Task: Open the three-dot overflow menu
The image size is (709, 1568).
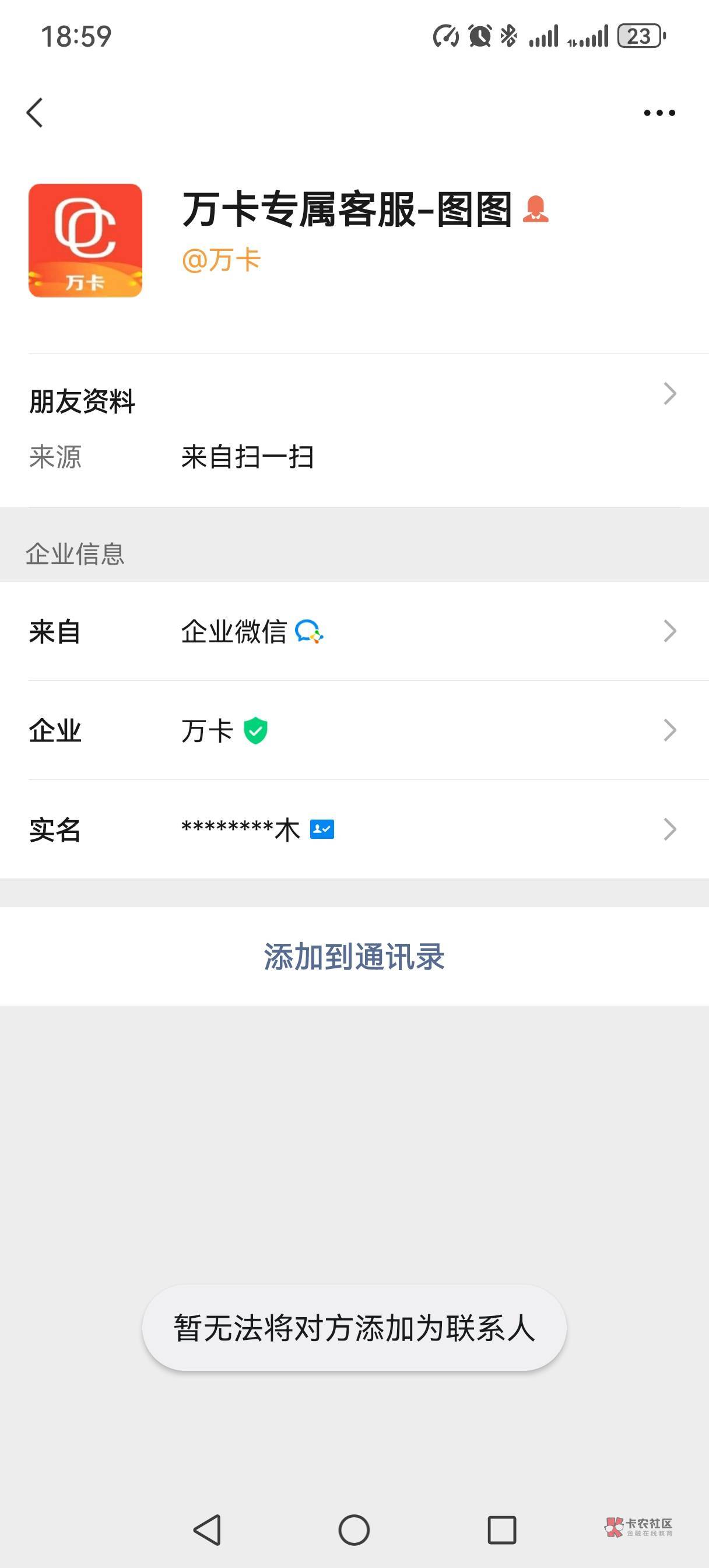Action: (659, 113)
